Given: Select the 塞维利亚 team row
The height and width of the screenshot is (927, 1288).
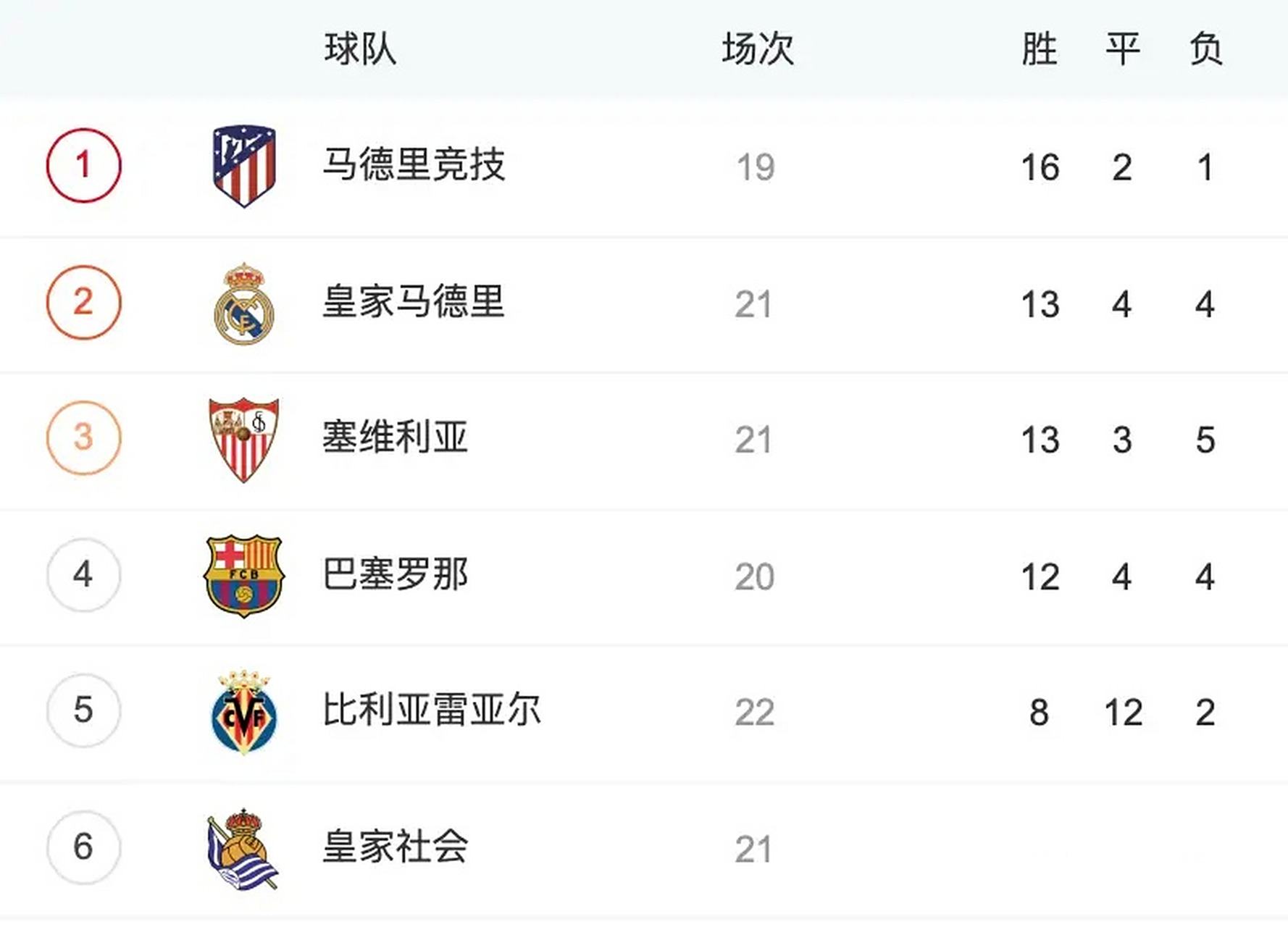Looking at the screenshot, I should [396, 439].
